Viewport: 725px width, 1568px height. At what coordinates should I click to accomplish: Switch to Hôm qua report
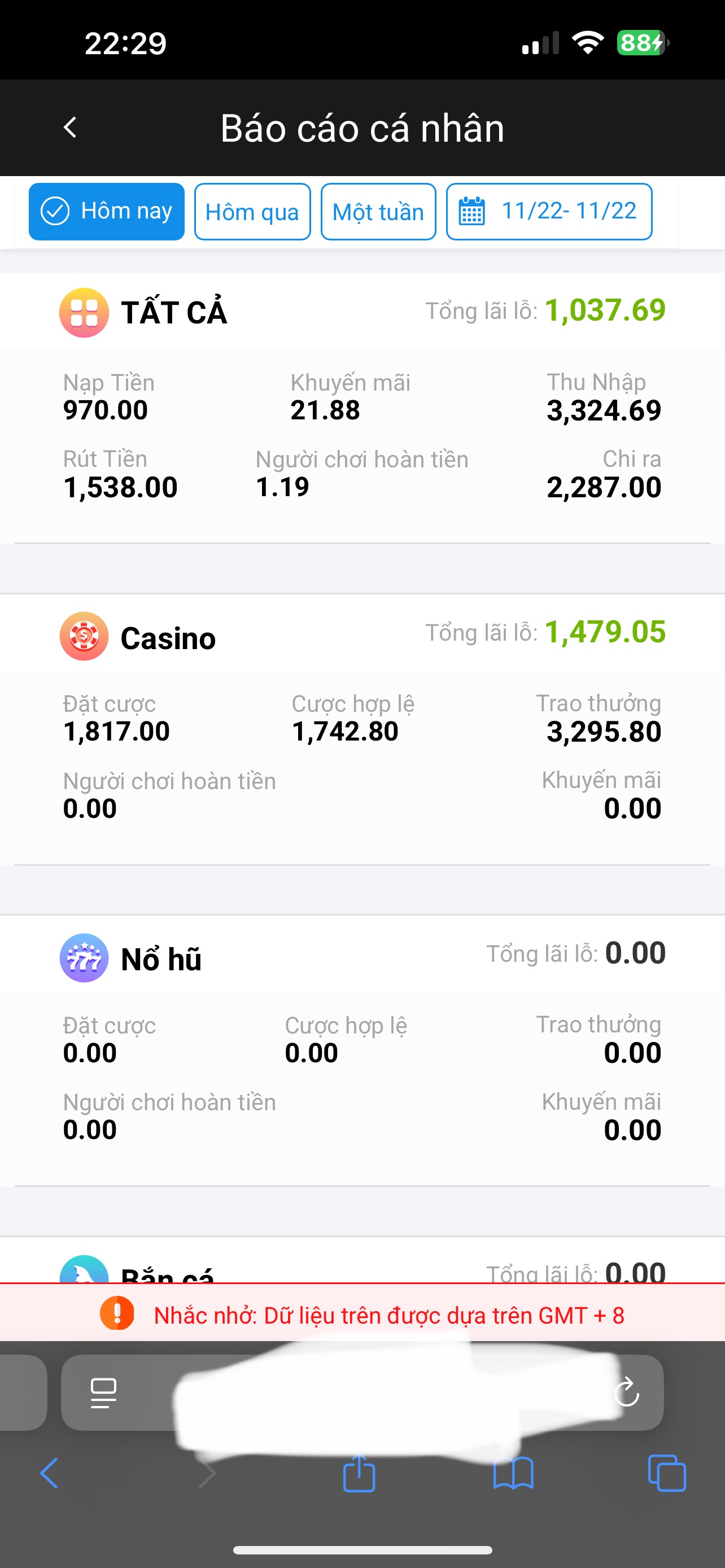(252, 212)
